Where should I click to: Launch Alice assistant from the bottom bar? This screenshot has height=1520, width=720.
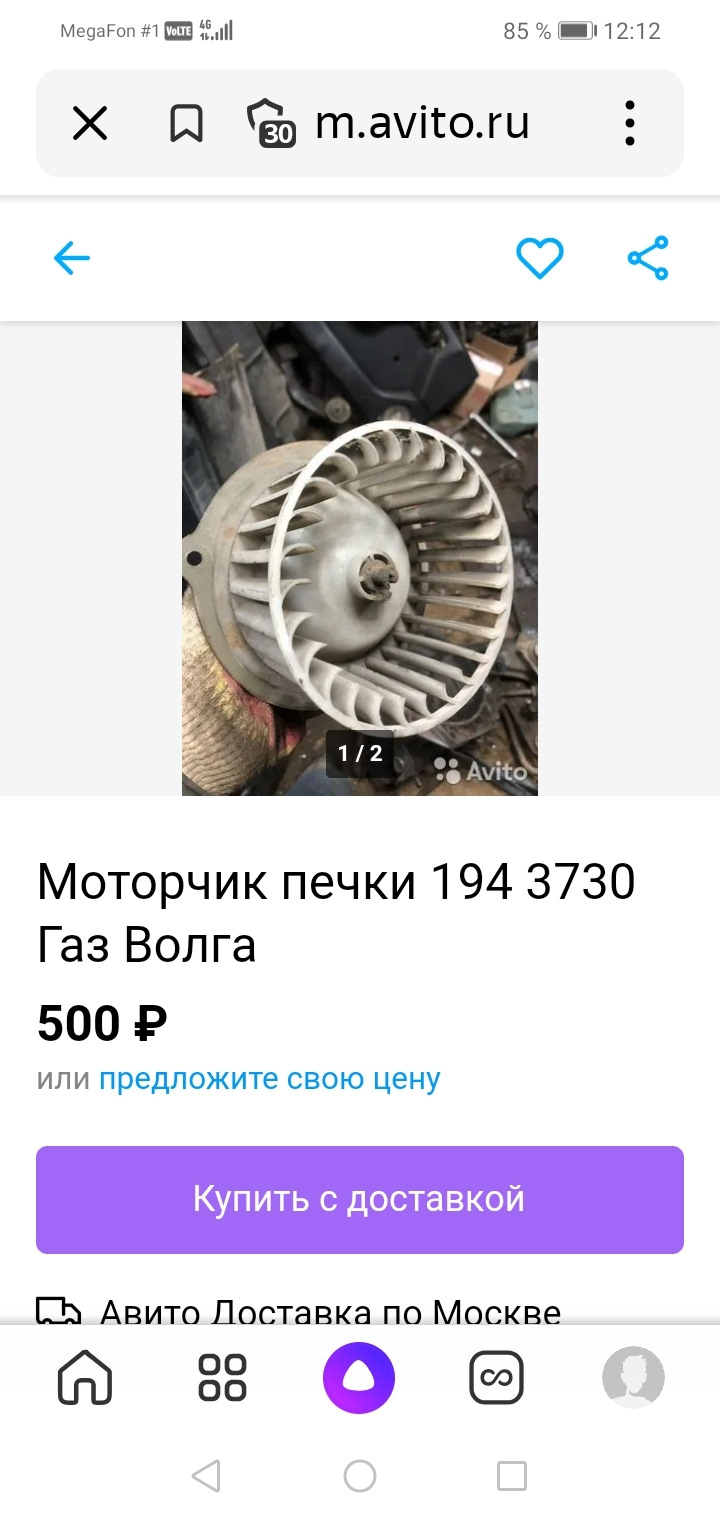click(x=360, y=1377)
